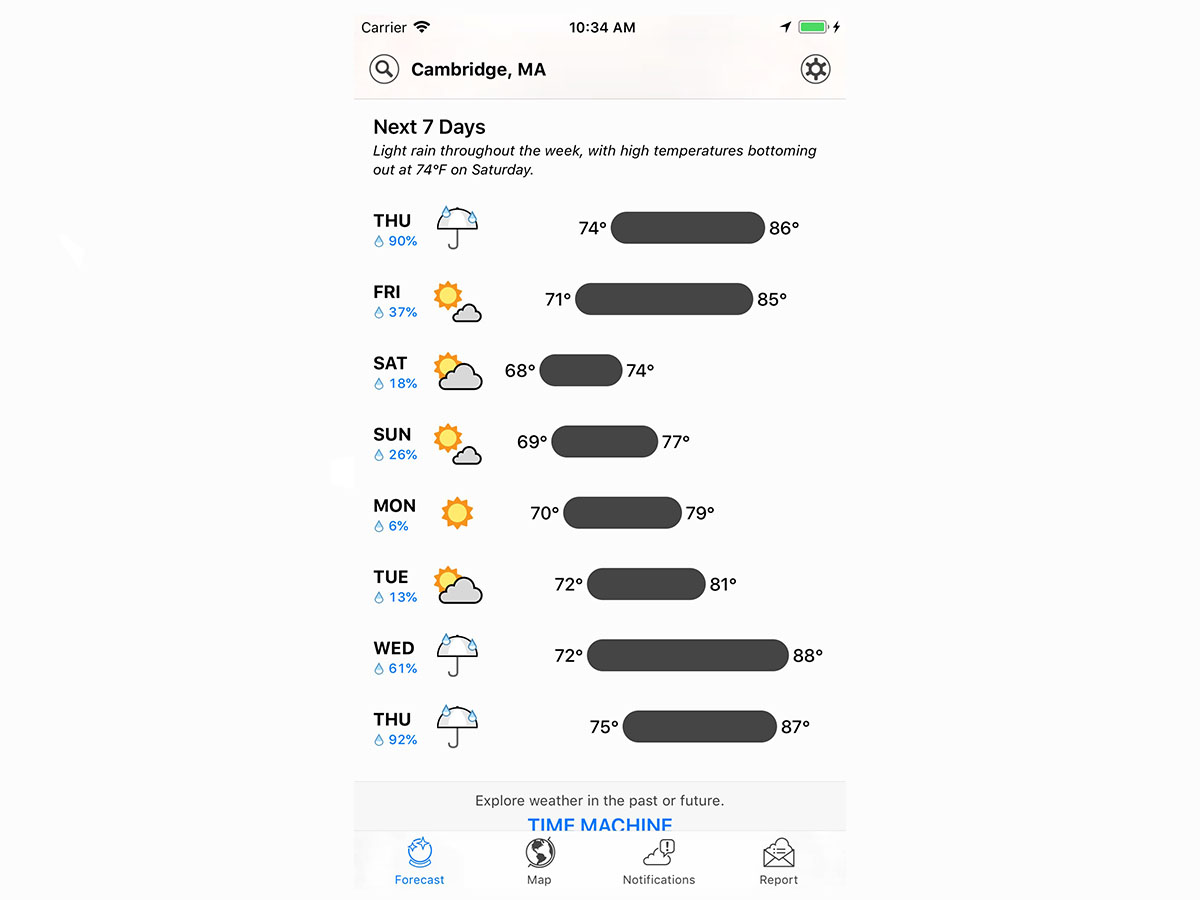Show details for Saturday's forecast
Viewport: 1200px width, 900px height.
[x=600, y=371]
